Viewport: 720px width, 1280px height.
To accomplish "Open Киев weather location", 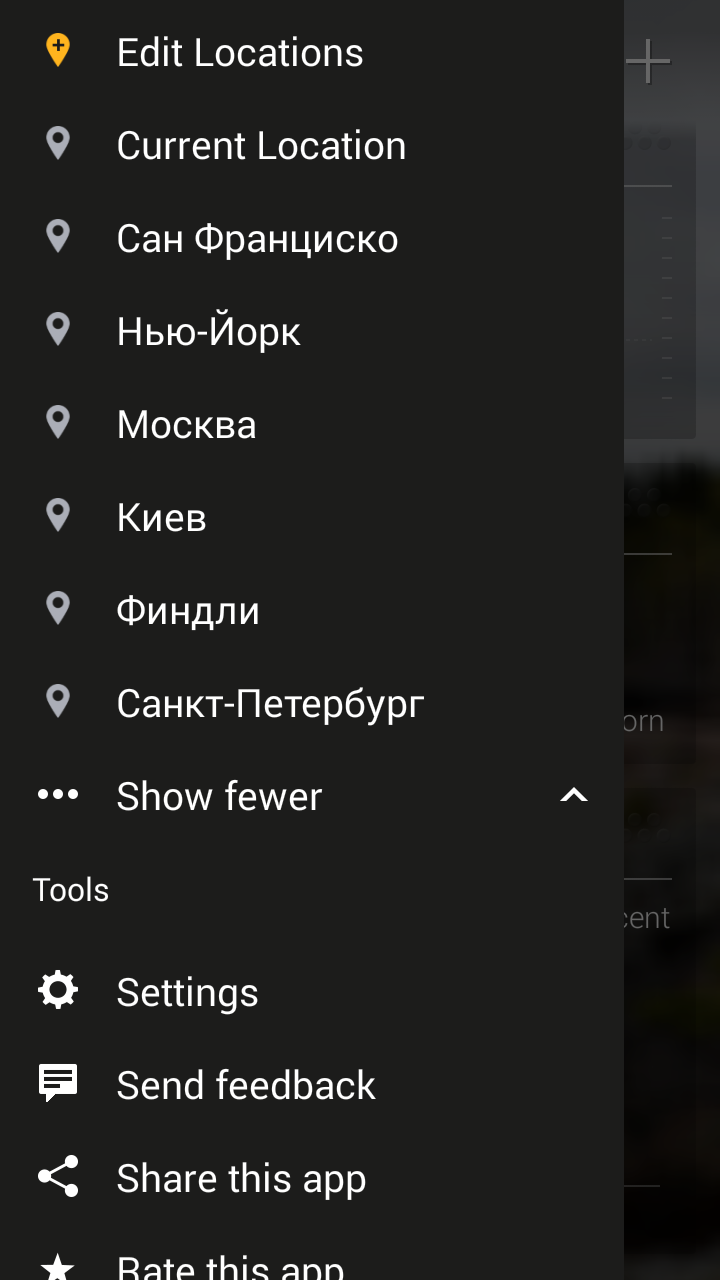I will click(x=161, y=518).
